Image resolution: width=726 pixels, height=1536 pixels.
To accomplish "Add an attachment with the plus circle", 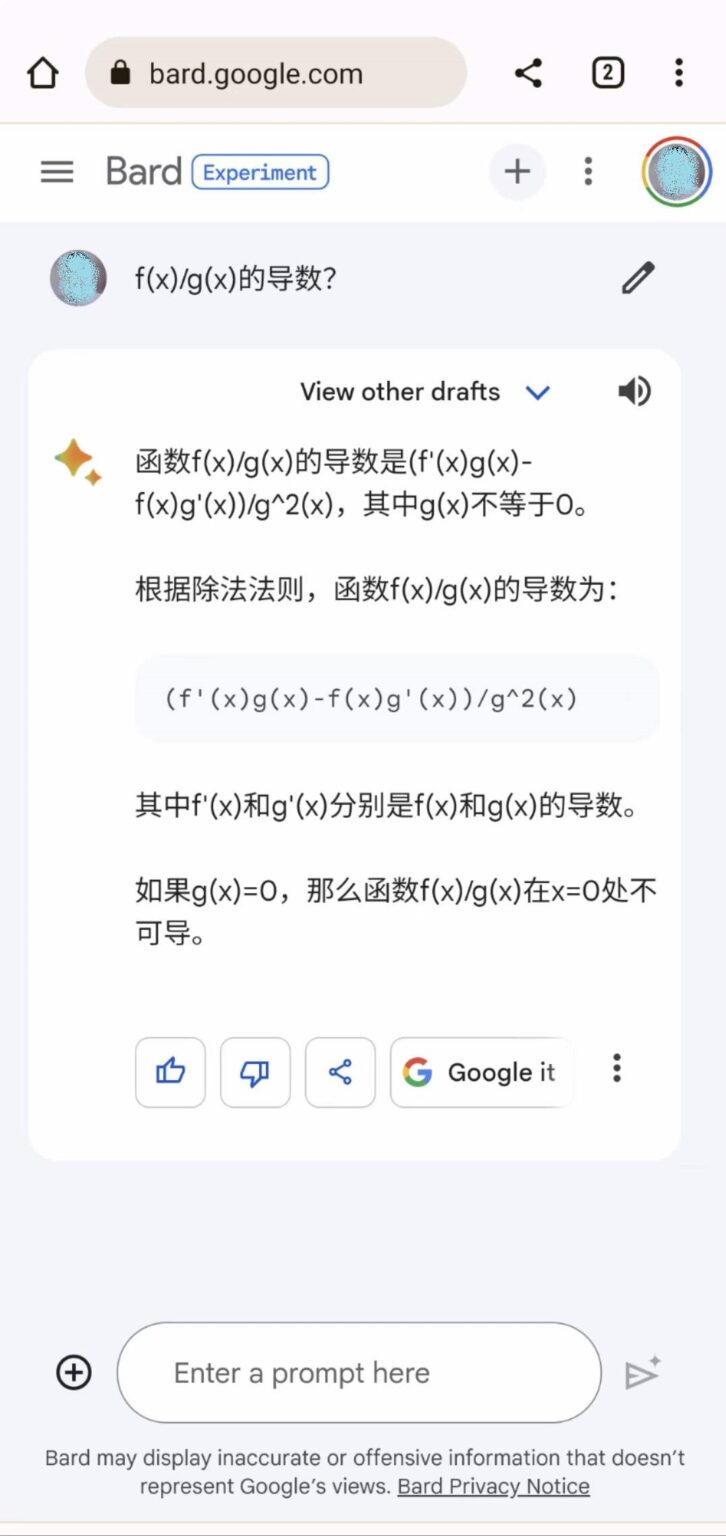I will (74, 1373).
